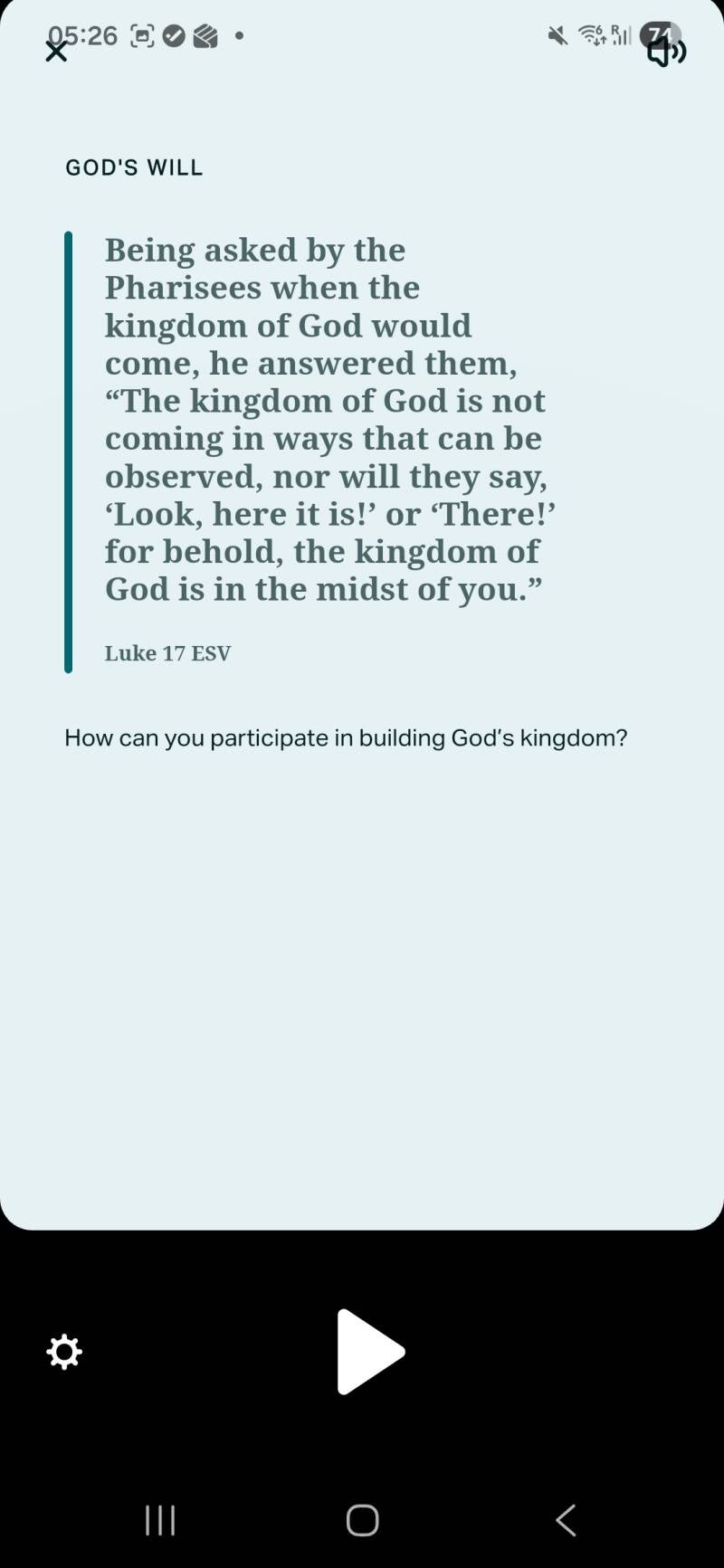Close the God's Will devotional screen
724x1568 pixels.
[56, 52]
